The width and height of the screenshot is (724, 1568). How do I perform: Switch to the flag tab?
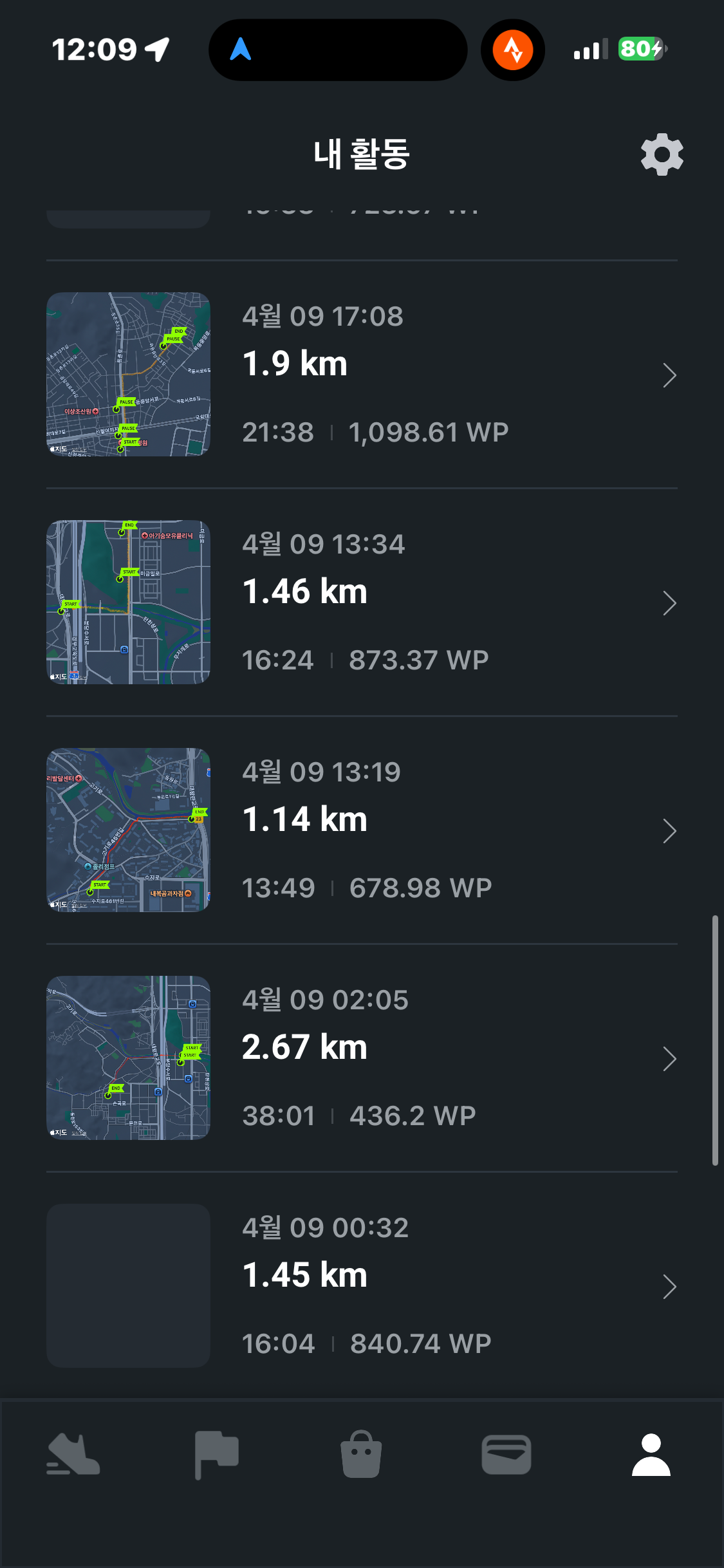(x=217, y=1455)
